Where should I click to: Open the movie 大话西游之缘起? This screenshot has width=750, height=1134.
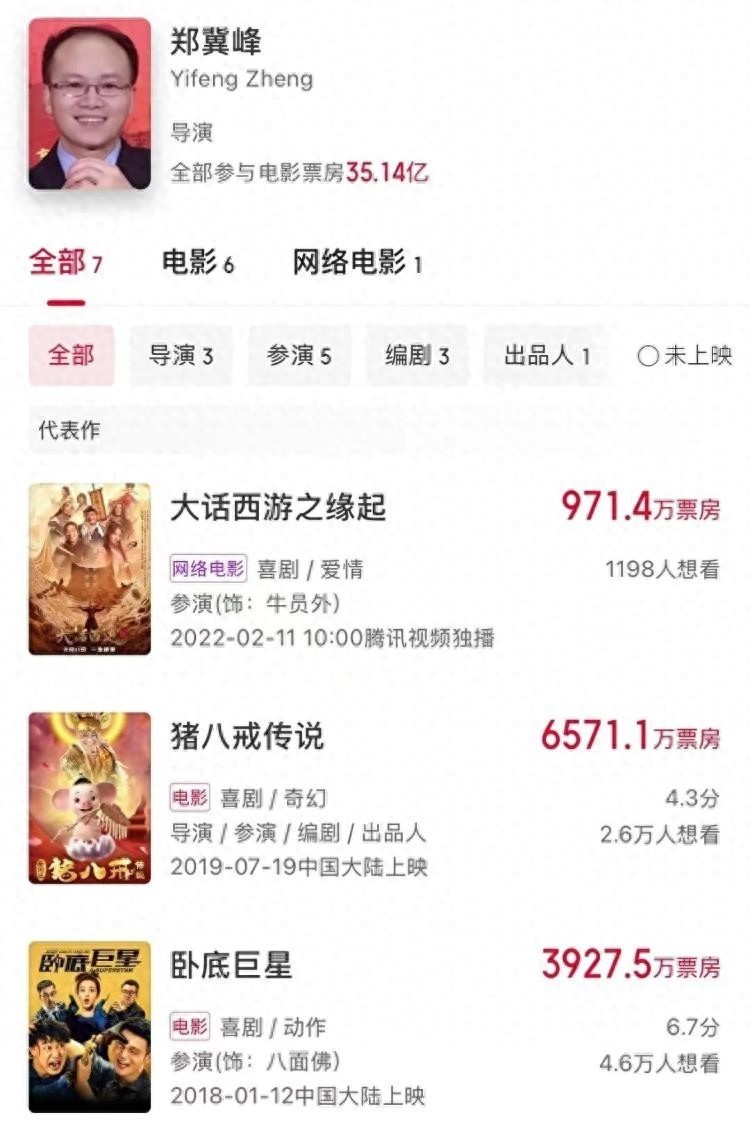[x=278, y=507]
